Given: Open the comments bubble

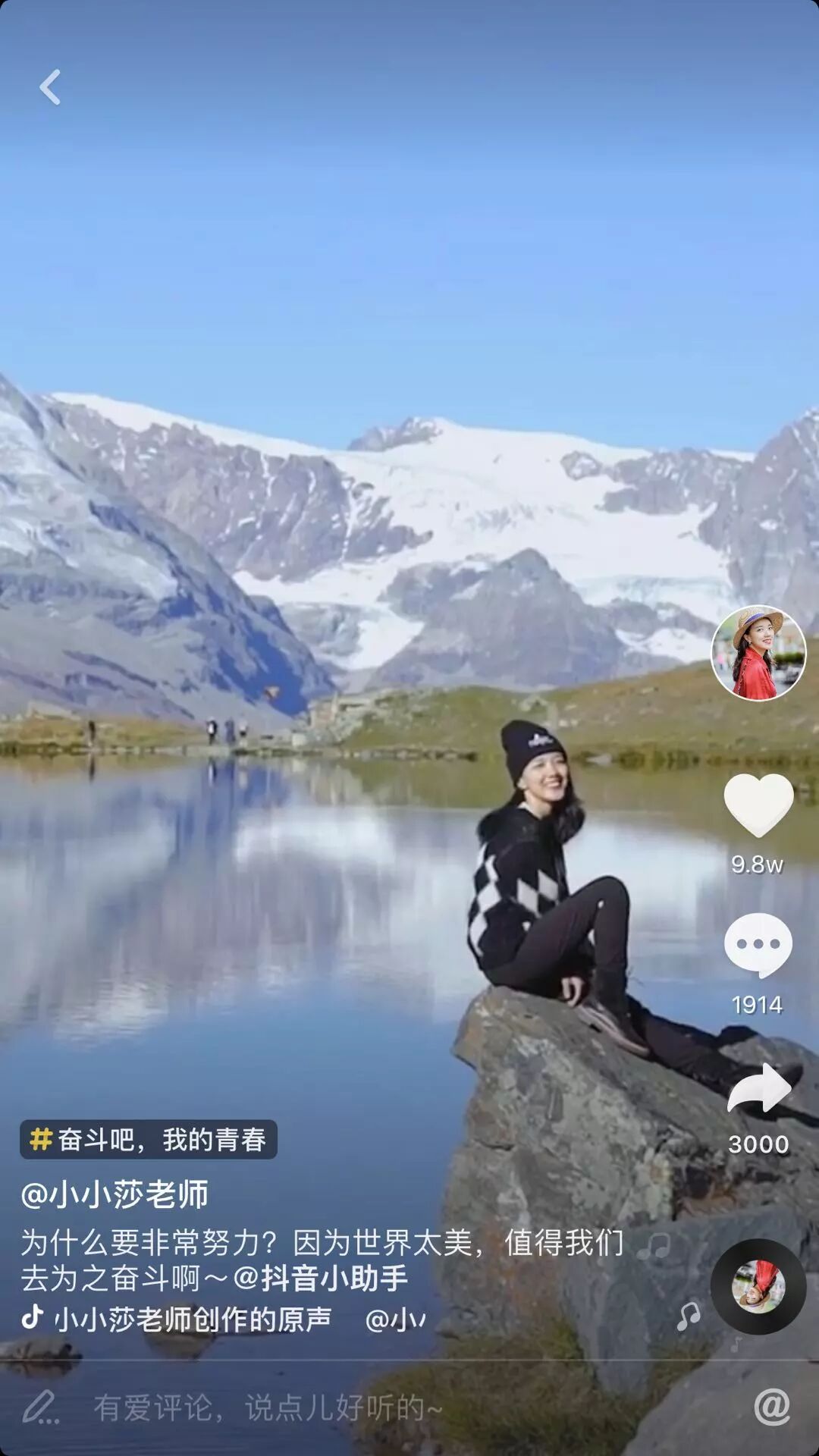Looking at the screenshot, I should click(x=758, y=945).
